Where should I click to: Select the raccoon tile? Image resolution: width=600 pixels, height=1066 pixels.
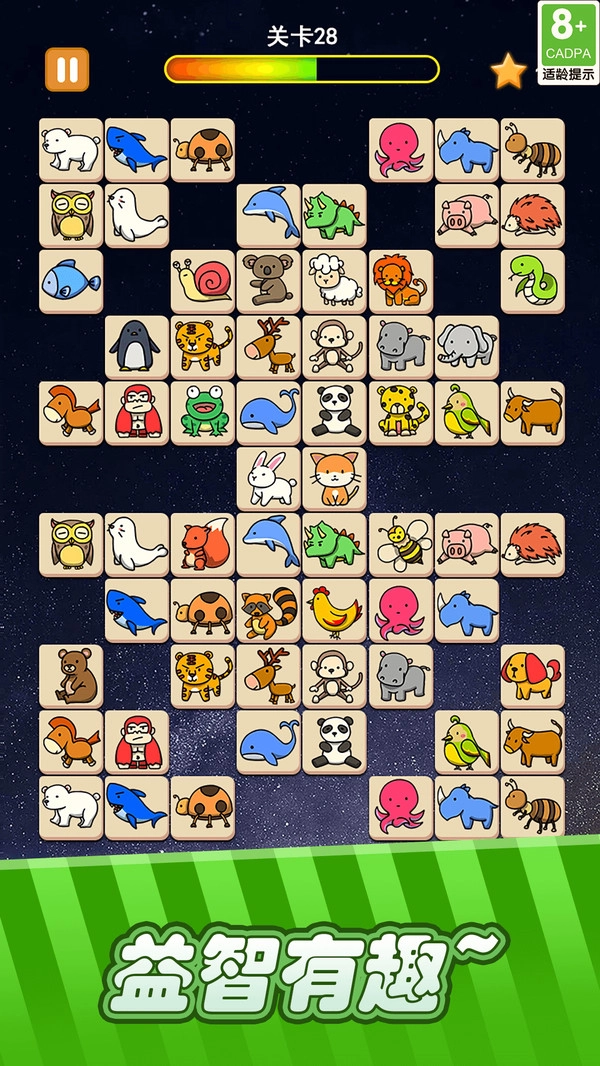(x=269, y=611)
